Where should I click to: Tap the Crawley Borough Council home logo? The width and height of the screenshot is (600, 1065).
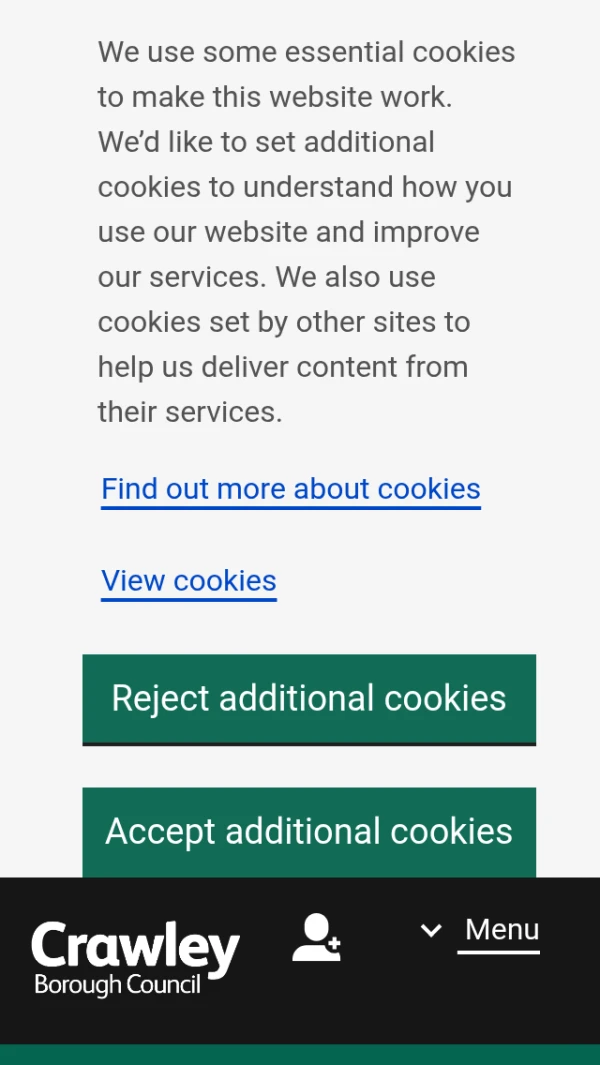pos(135,958)
